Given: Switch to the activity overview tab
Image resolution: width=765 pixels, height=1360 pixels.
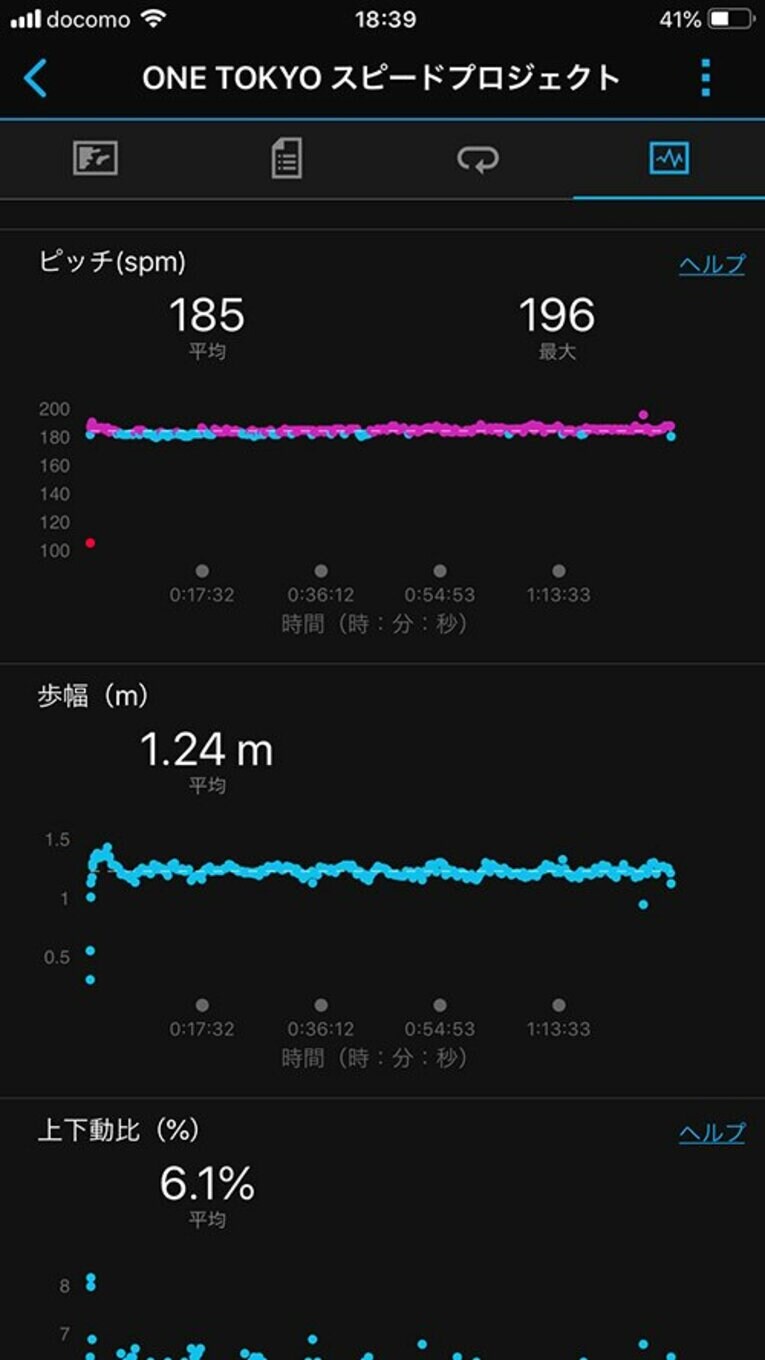Looking at the screenshot, I should (x=96, y=158).
